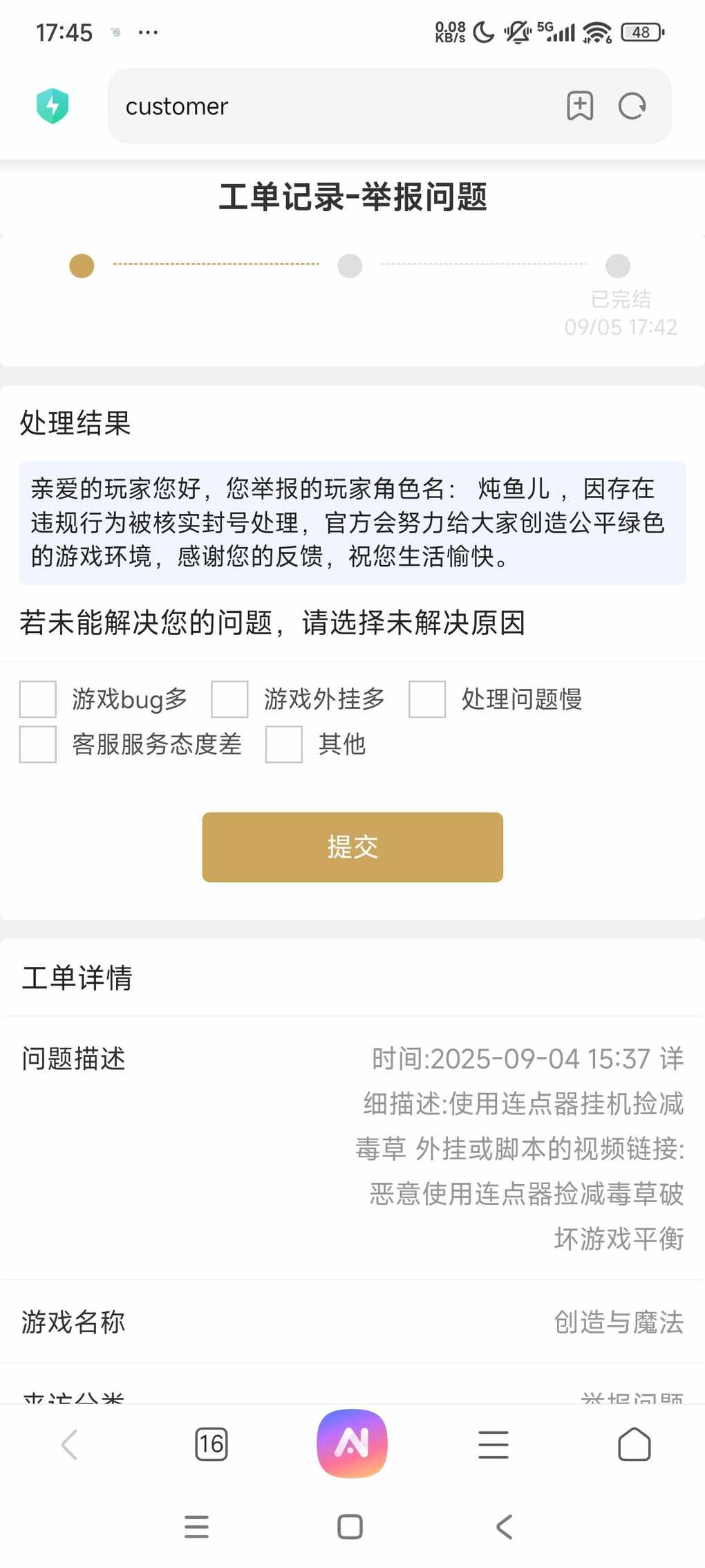Open the system recent apps view
Screen dimensions: 705x1568
click(x=197, y=1527)
